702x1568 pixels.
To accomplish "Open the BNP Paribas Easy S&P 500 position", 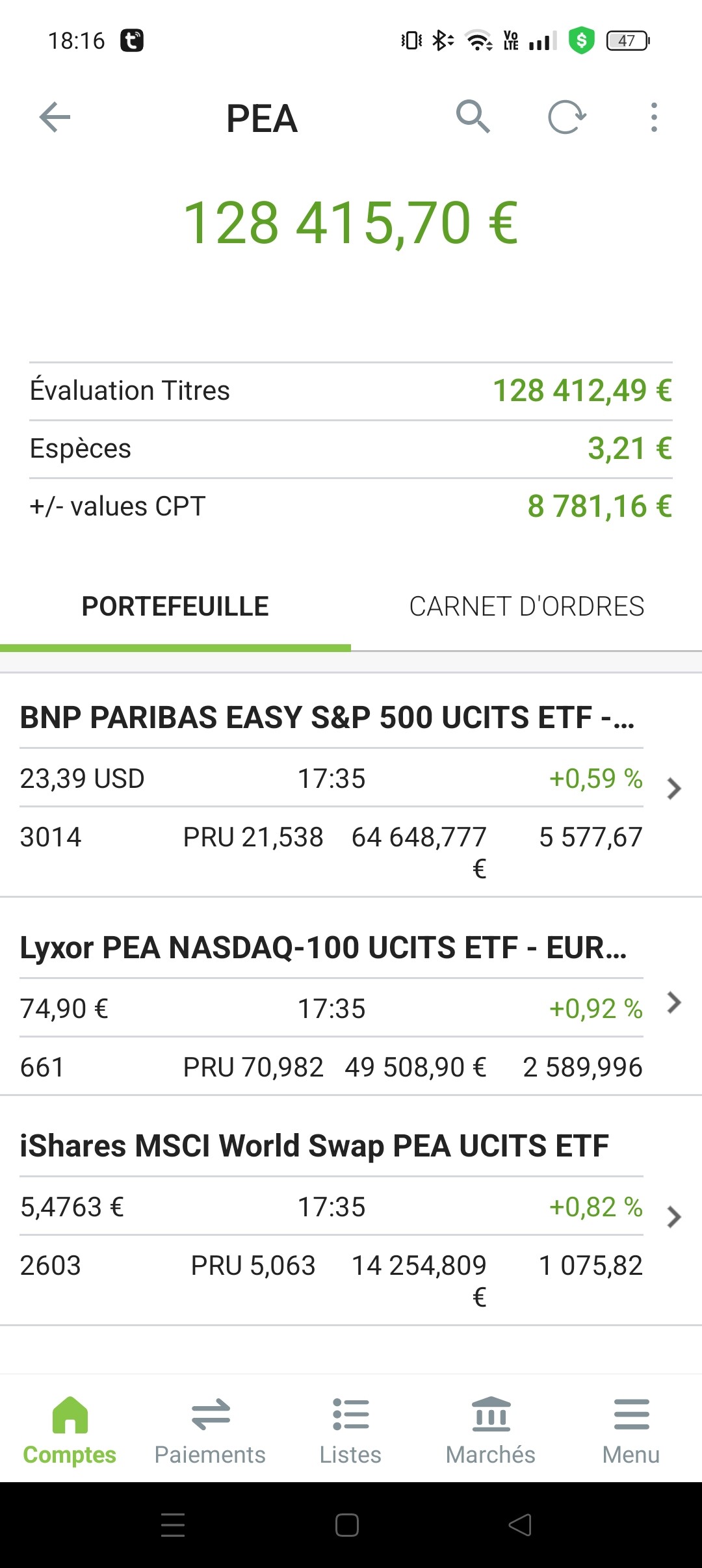I will 351,785.
